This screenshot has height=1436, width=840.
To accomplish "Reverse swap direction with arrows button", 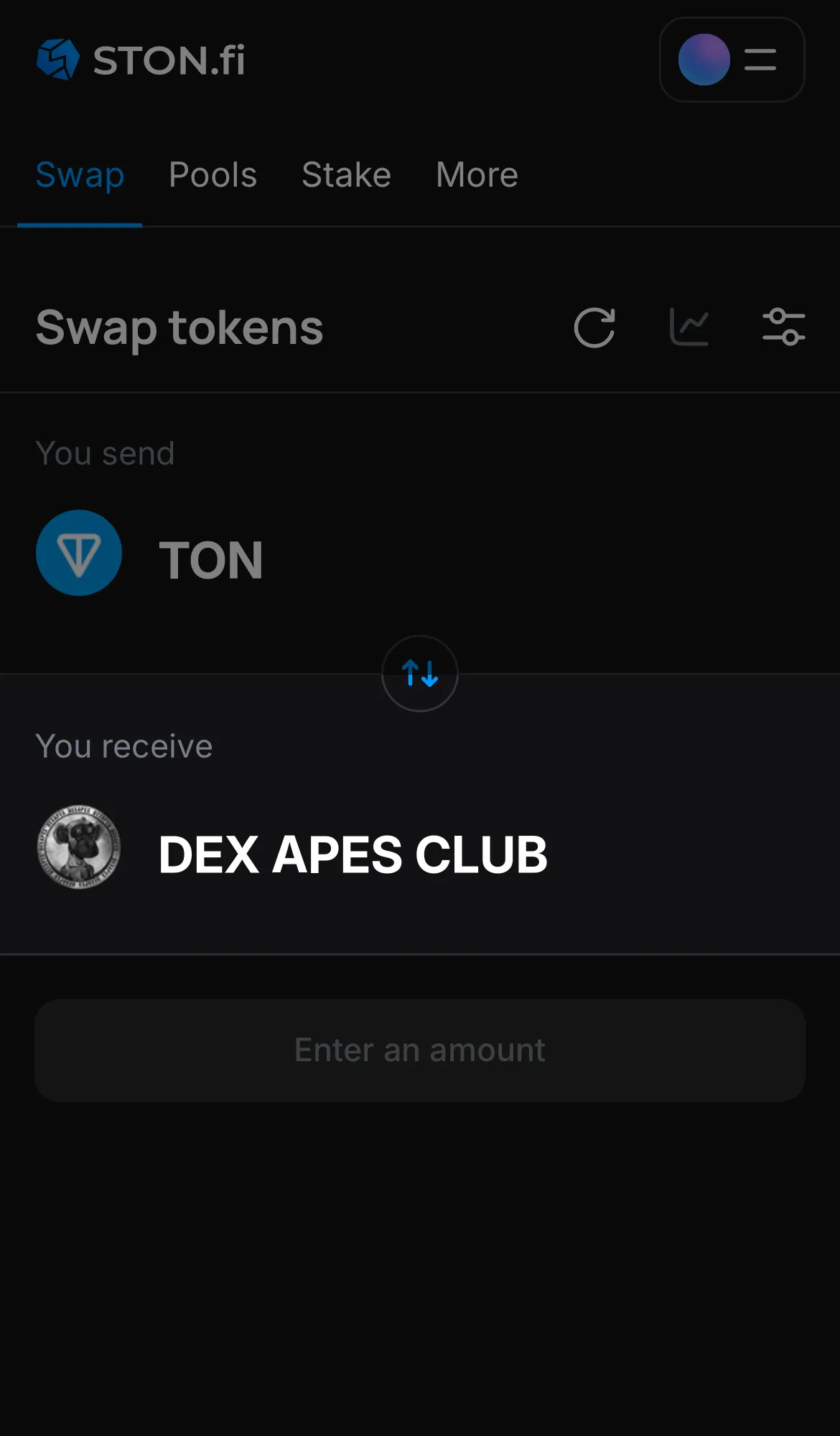I will tap(419, 673).
